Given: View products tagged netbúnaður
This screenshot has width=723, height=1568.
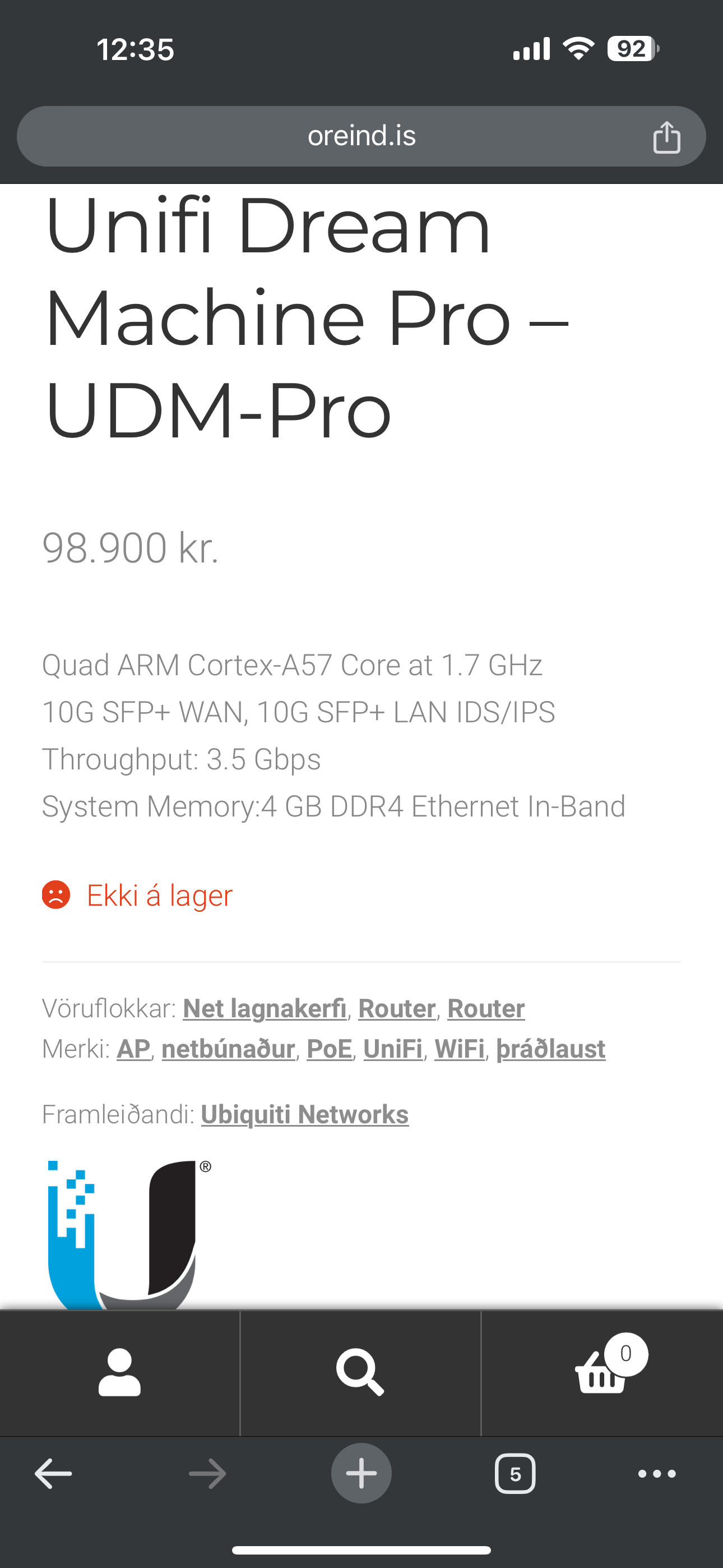Looking at the screenshot, I should pos(228,1049).
